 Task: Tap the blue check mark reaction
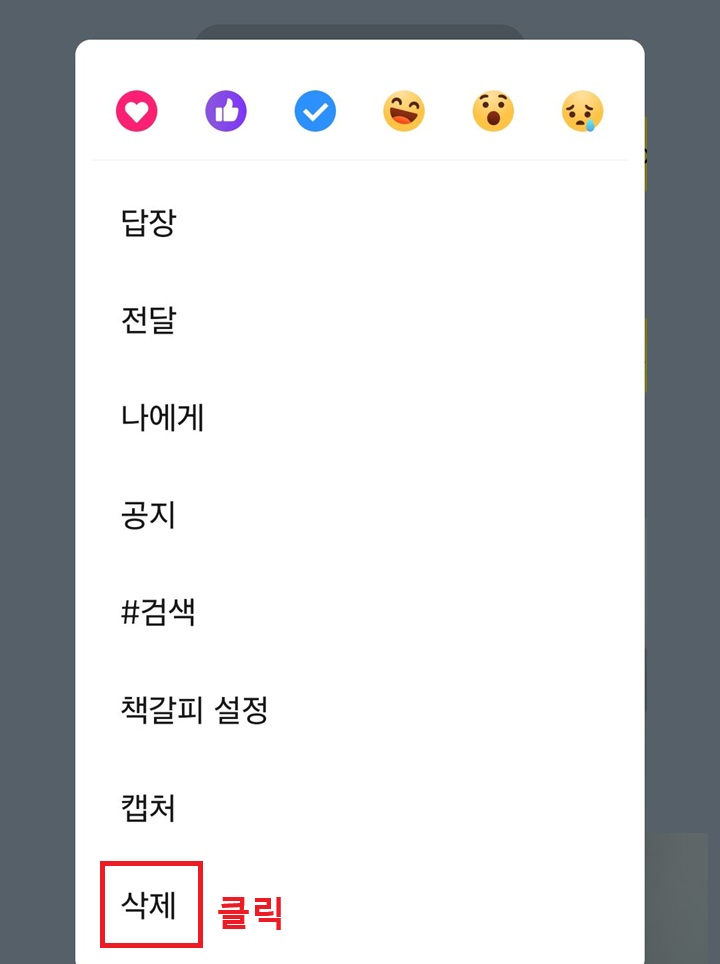pyautogui.click(x=315, y=111)
